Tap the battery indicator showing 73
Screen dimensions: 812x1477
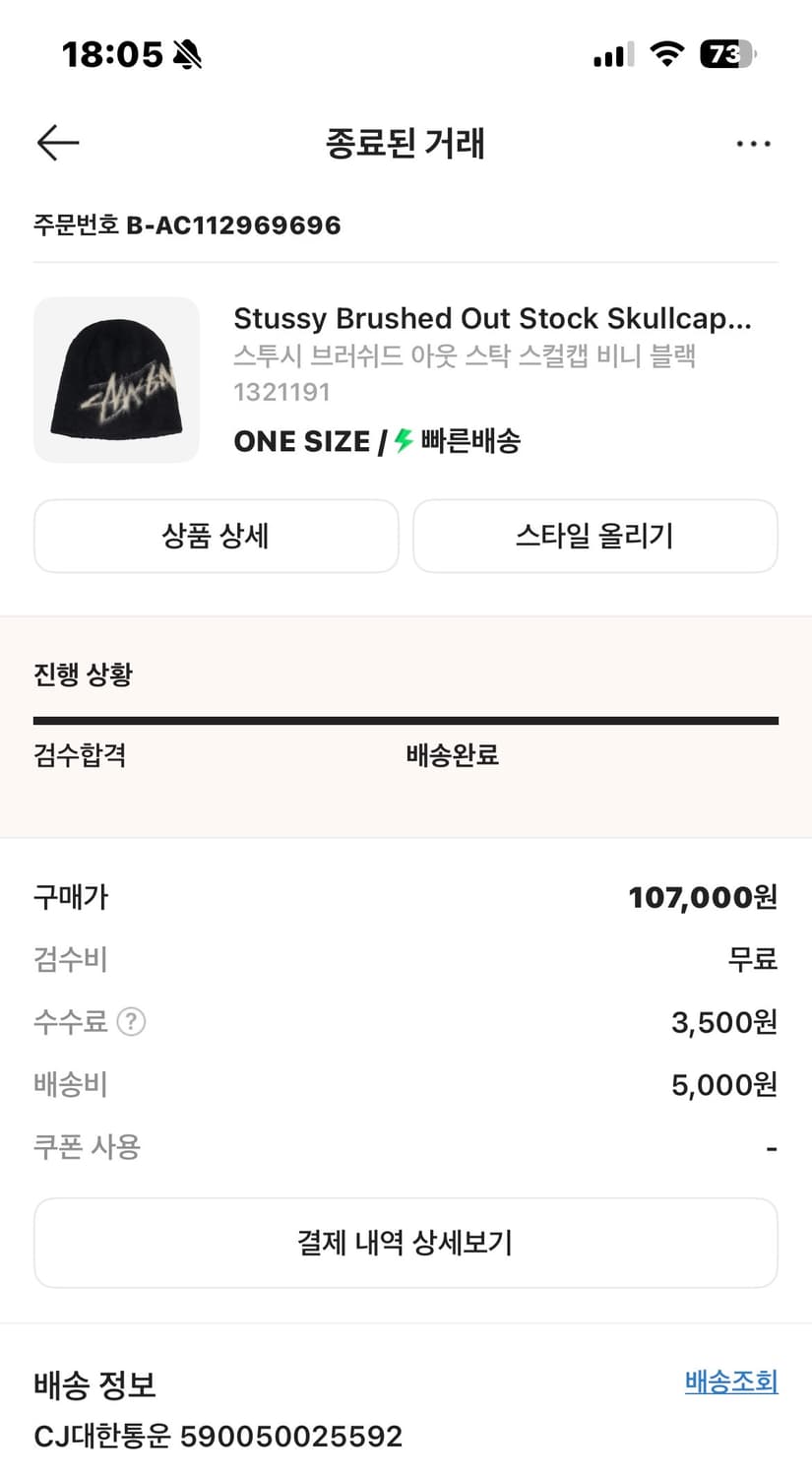(727, 54)
